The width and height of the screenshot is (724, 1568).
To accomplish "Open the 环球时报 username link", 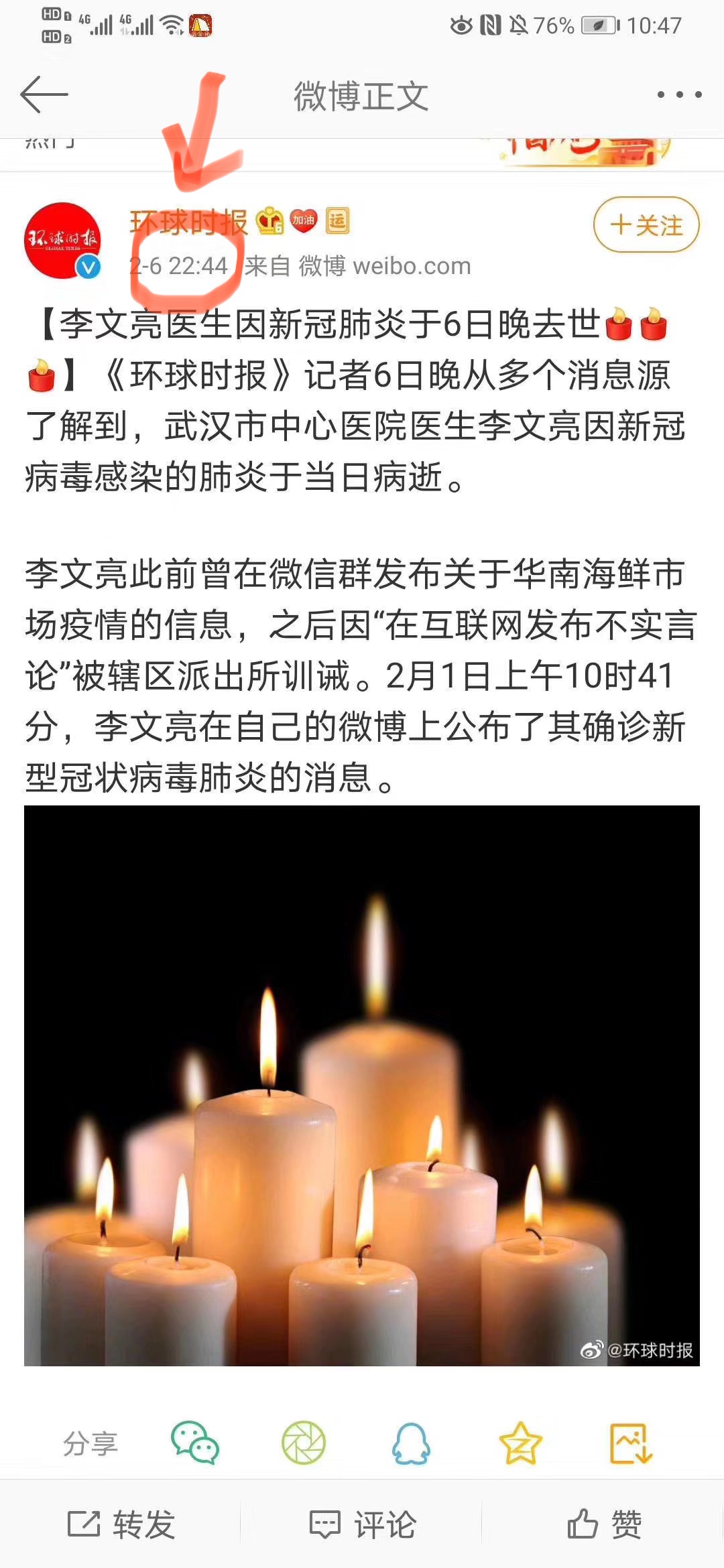I will (189, 222).
